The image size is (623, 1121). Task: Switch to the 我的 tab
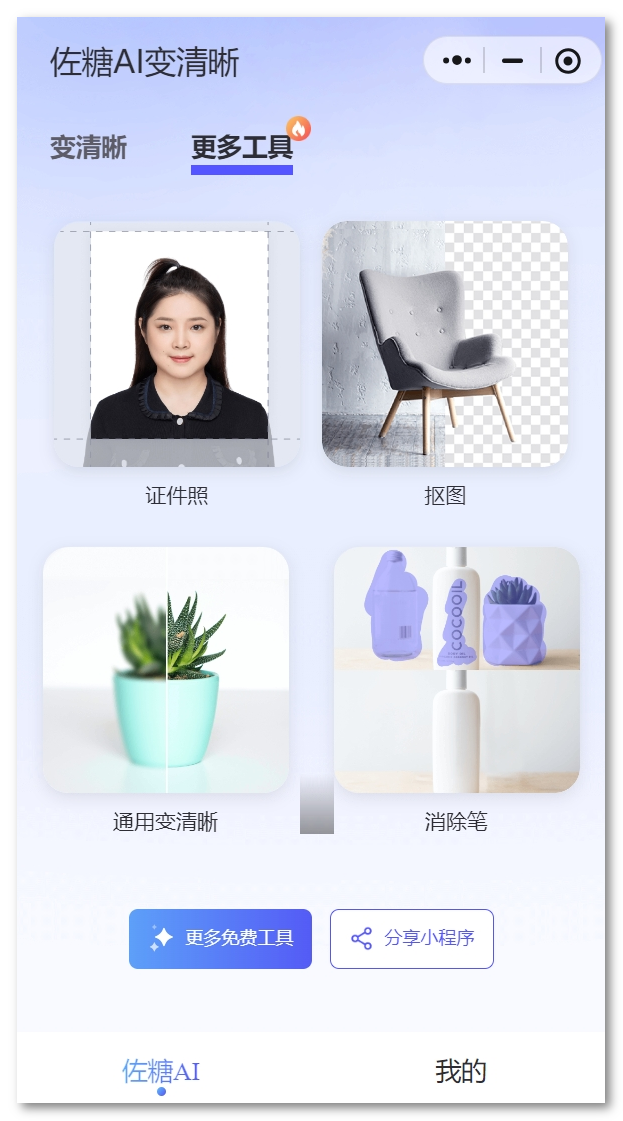point(460,1071)
